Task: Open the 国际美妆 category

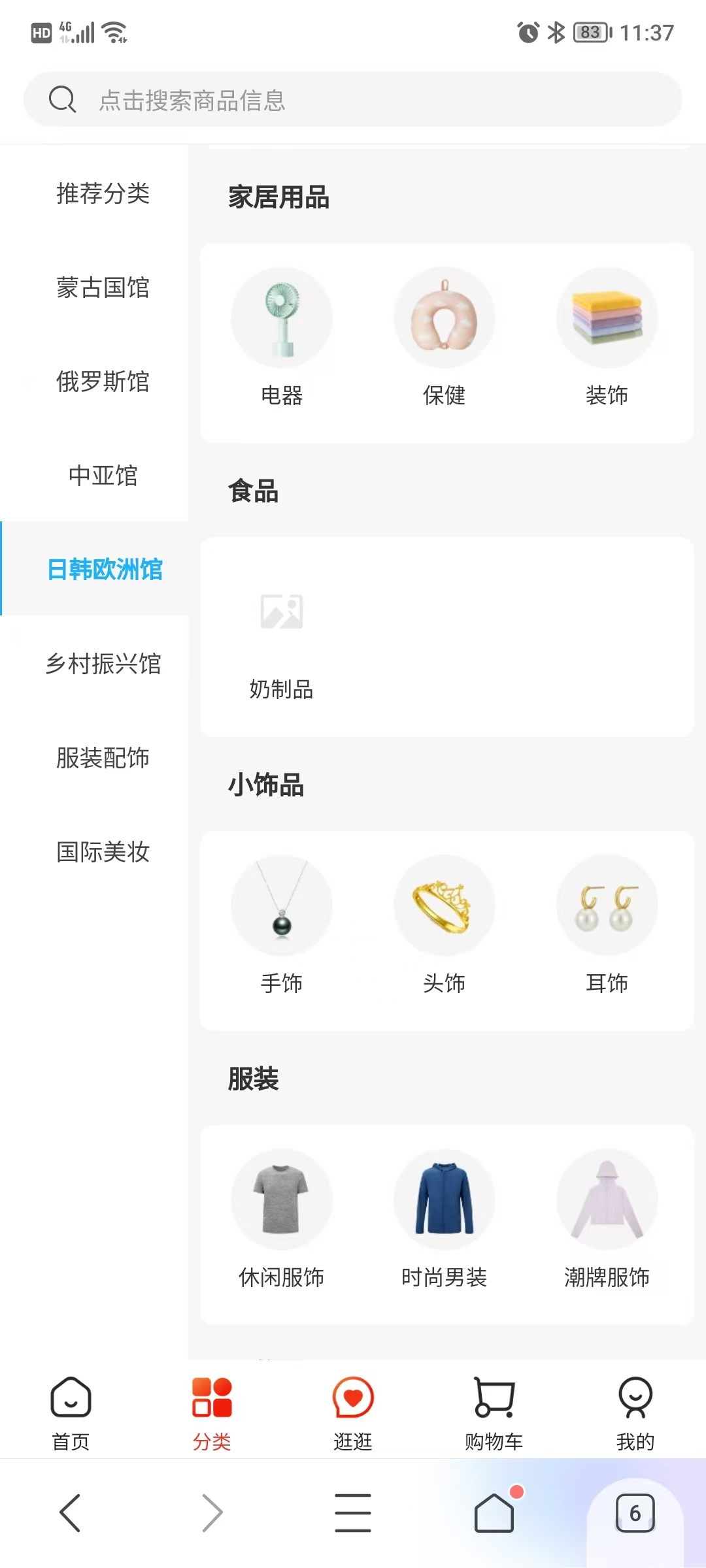Action: (103, 852)
